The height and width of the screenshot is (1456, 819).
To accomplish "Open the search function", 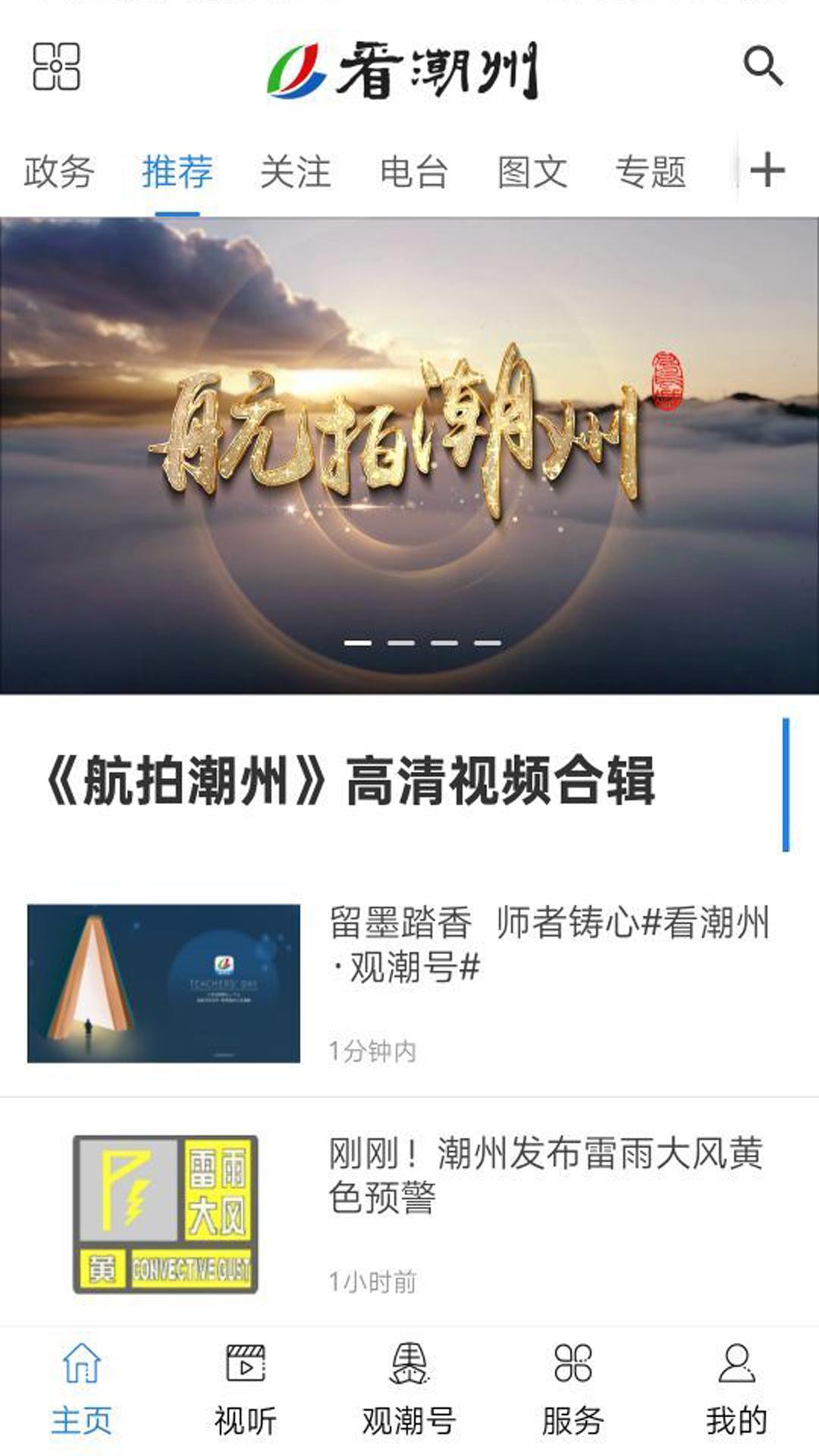I will [x=764, y=68].
